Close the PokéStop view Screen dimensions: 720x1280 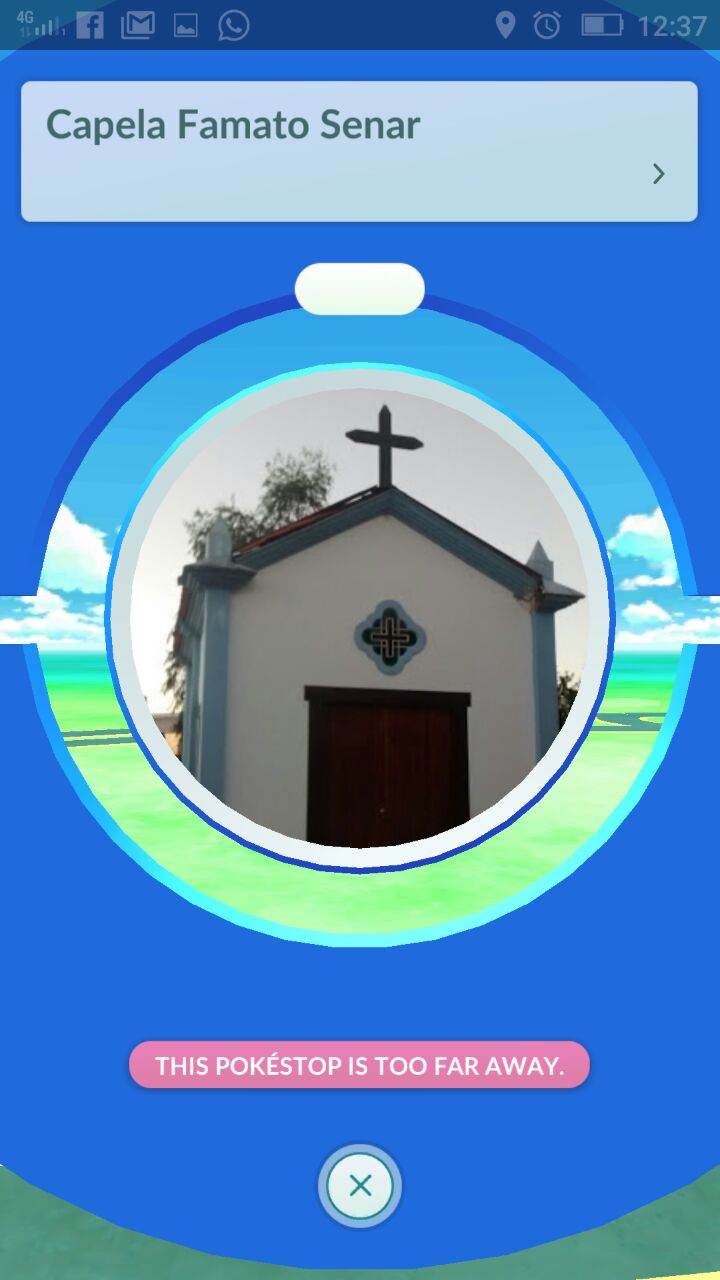[360, 1186]
